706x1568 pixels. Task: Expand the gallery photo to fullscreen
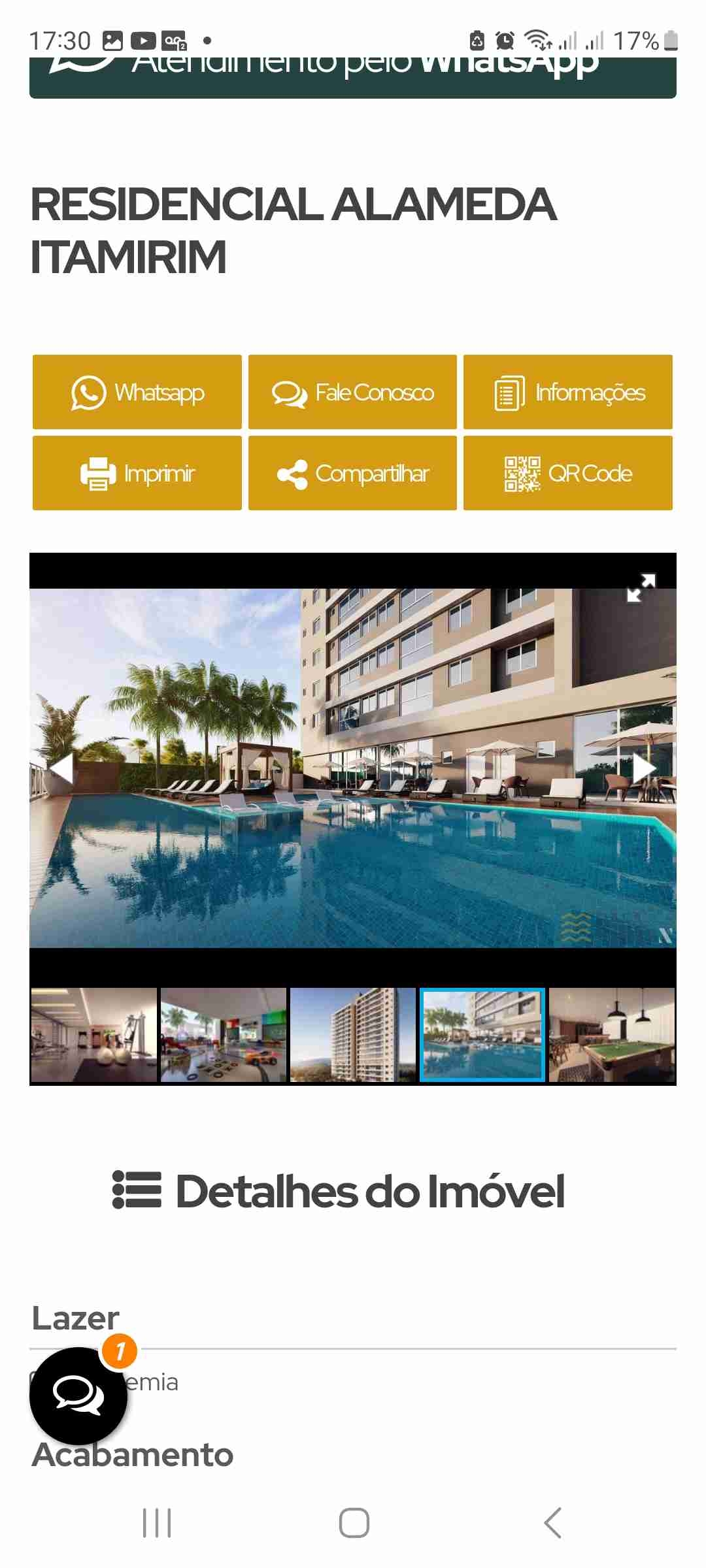point(641,587)
